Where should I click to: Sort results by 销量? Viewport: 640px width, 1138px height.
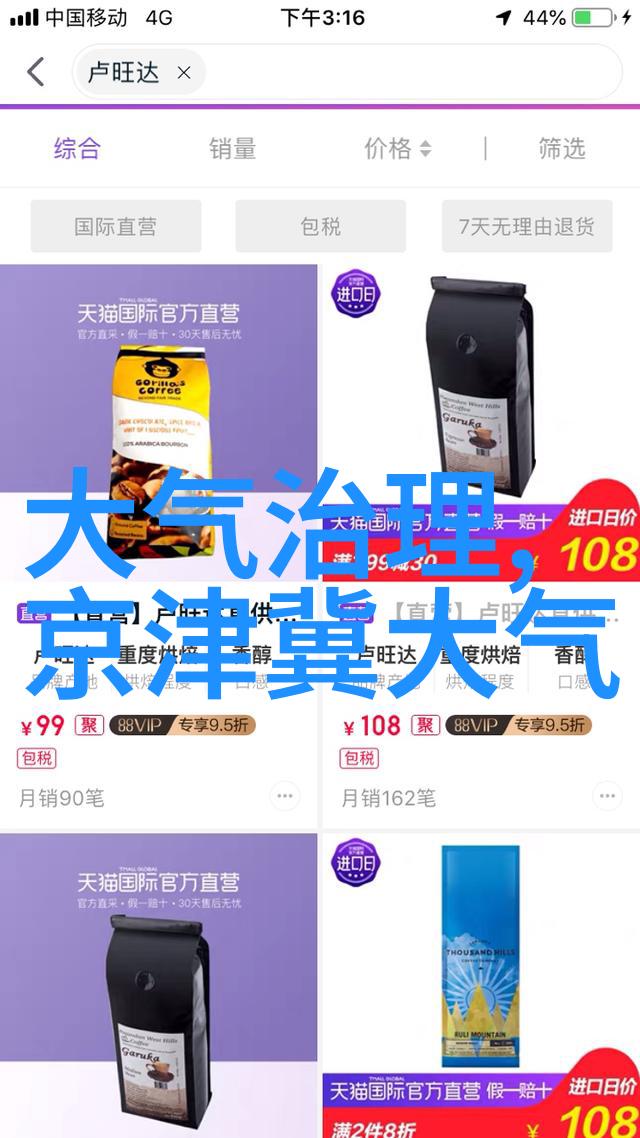click(232, 149)
